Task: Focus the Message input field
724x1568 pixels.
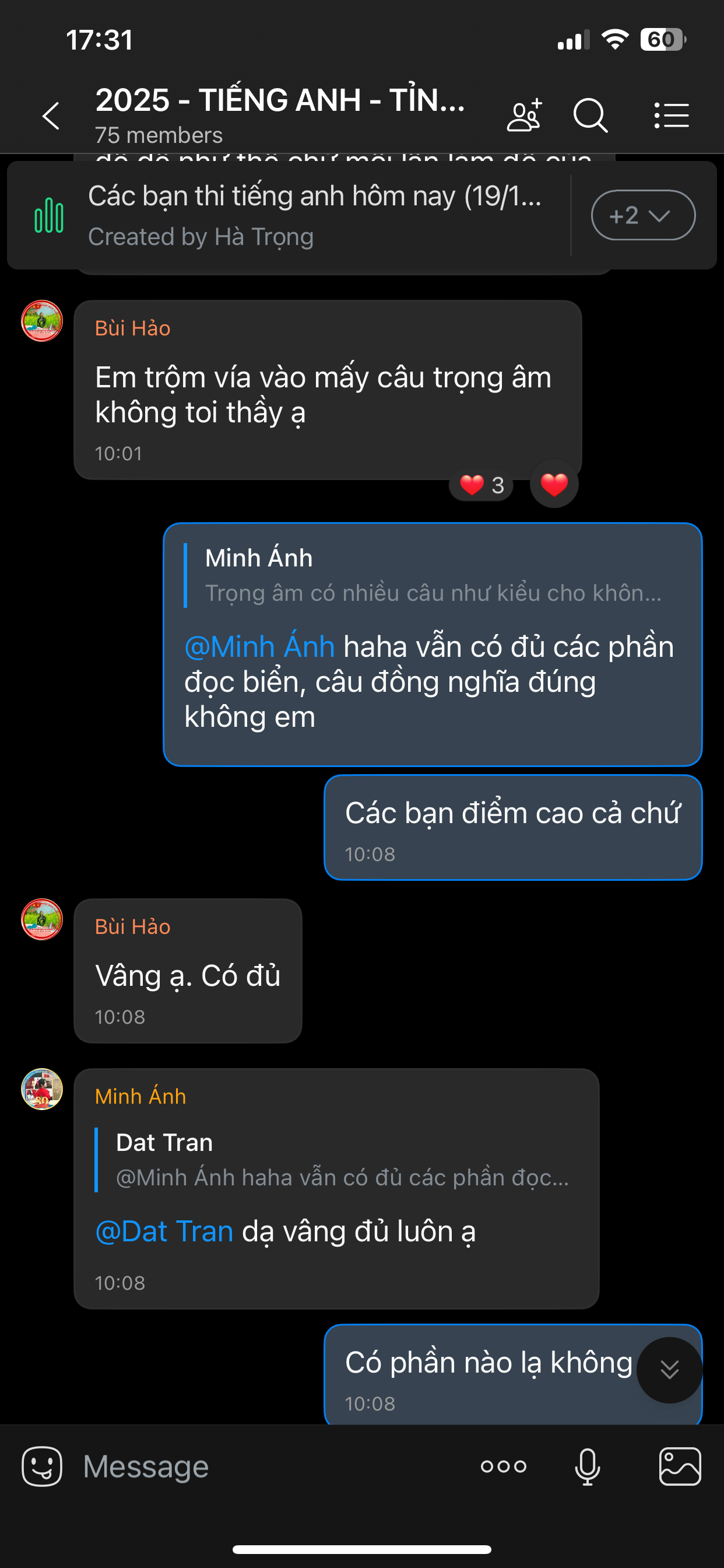Action: pyautogui.click(x=274, y=1466)
